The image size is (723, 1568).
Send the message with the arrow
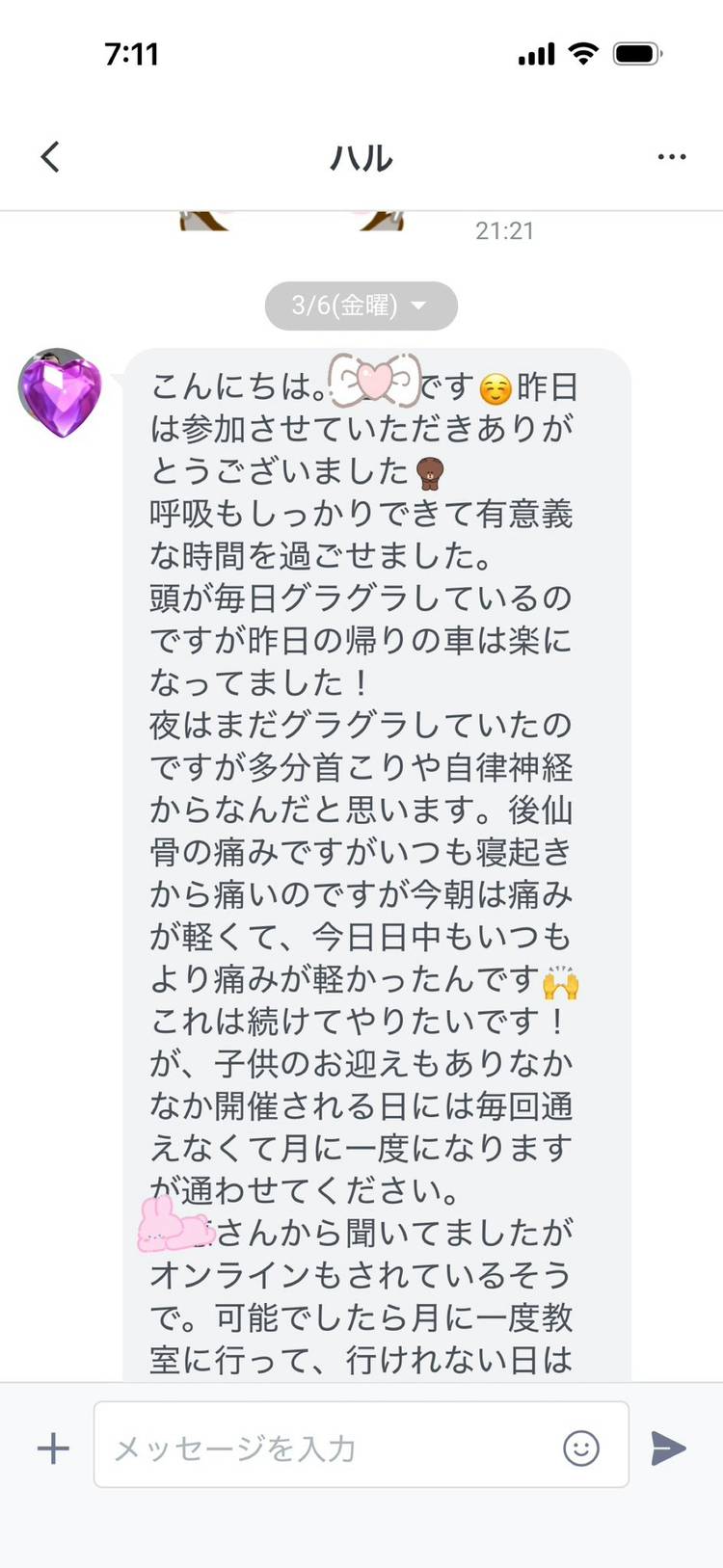click(668, 1448)
